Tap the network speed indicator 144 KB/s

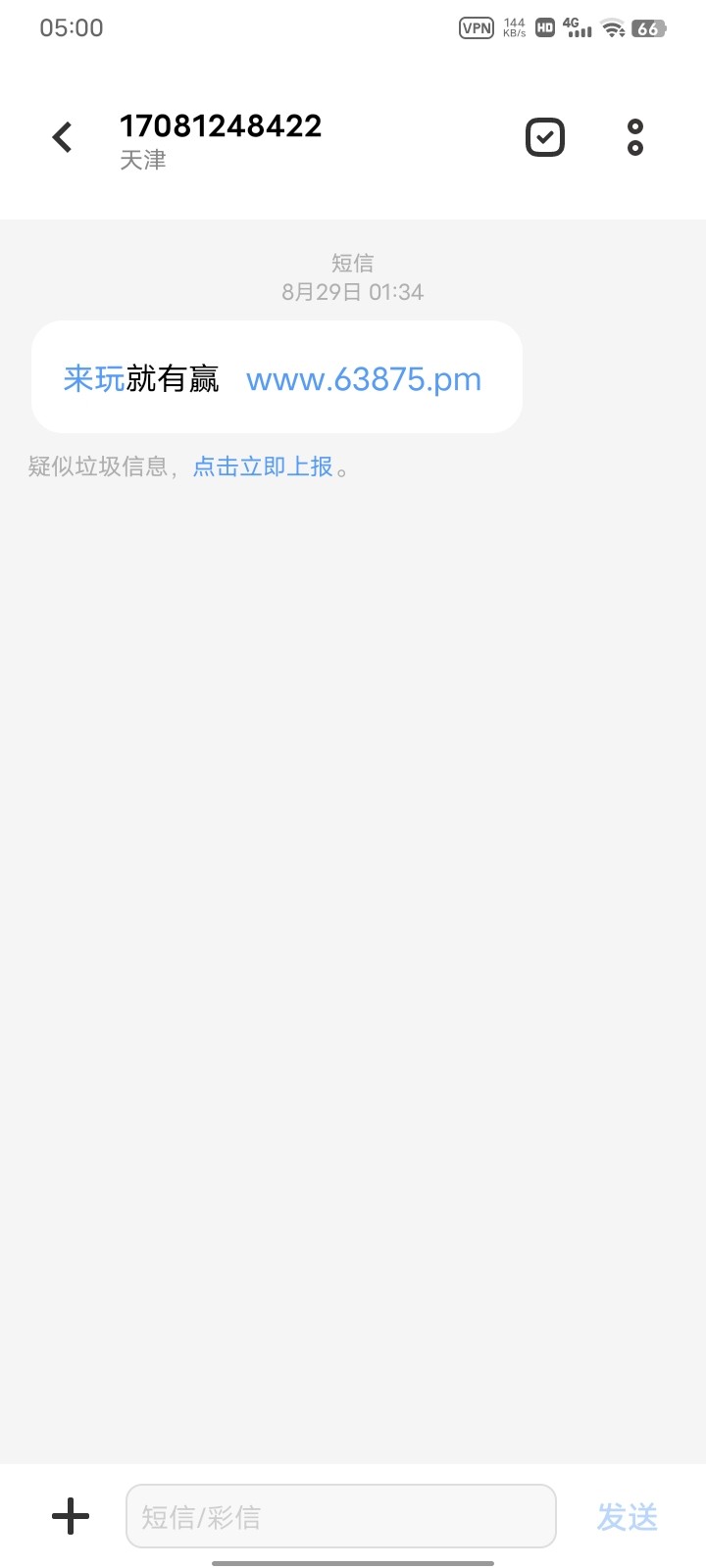point(513,27)
